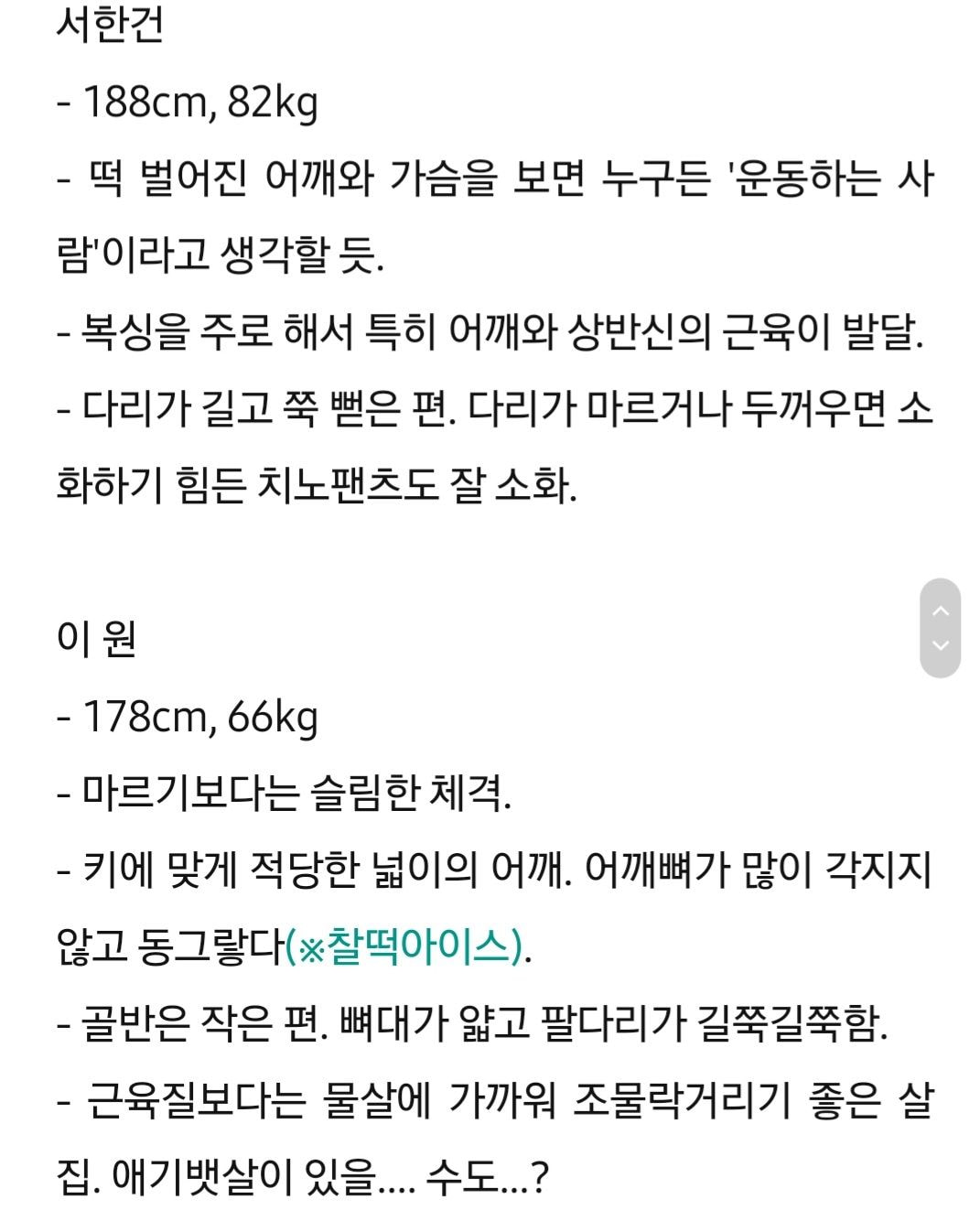Screen dimensions: 980x1232
Task: Open the teal 찰떡아이스 link
Action: pyautogui.click(x=404, y=946)
